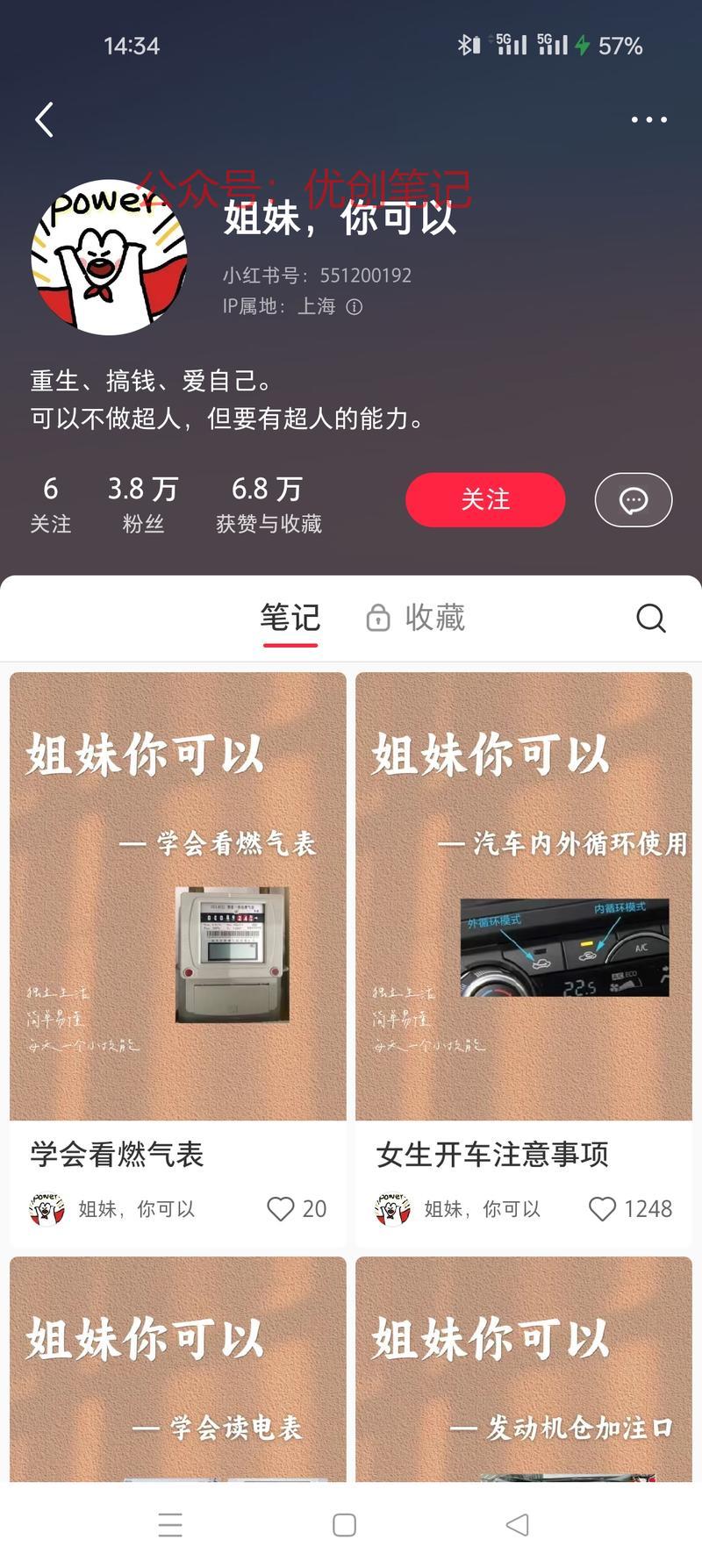Open the system recent apps menu
The height and width of the screenshot is (1568, 702).
click(170, 1525)
